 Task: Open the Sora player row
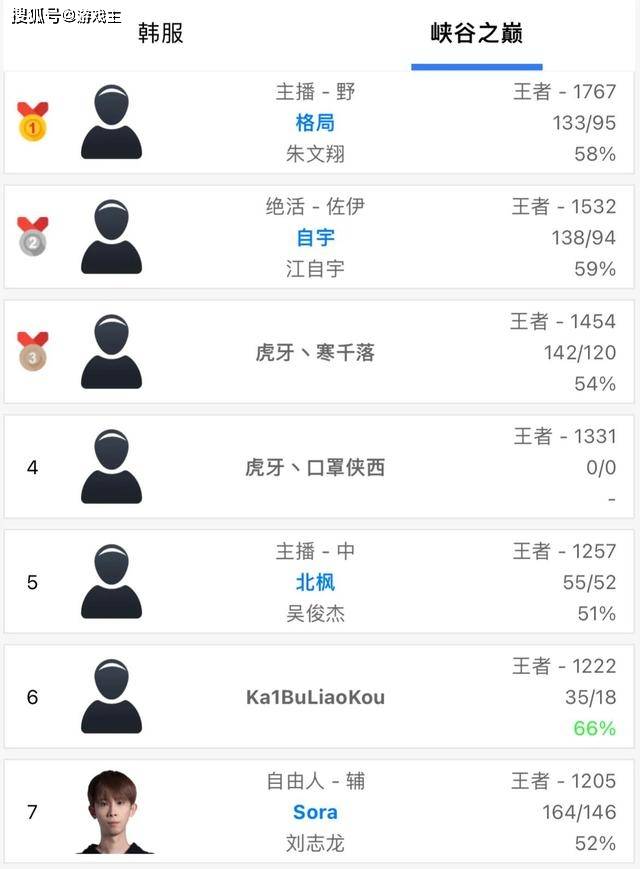(319, 812)
